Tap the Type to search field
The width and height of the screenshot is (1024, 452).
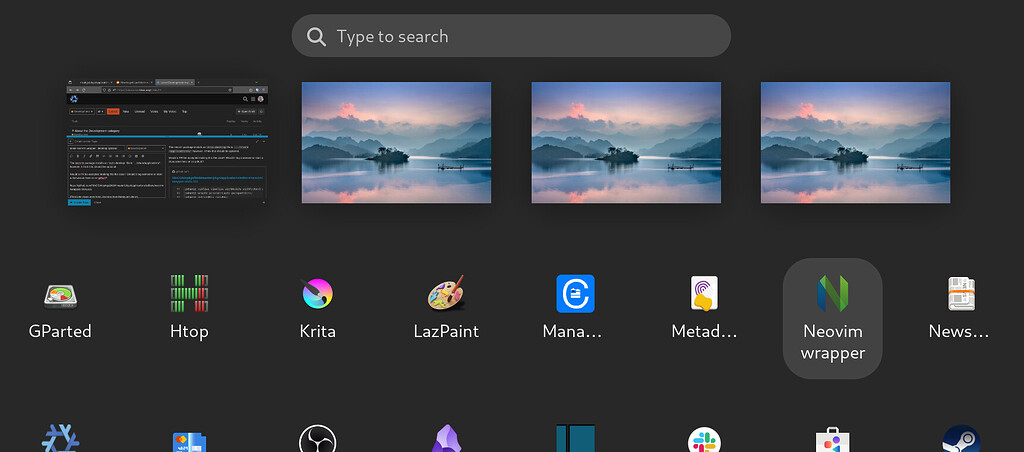click(511, 36)
